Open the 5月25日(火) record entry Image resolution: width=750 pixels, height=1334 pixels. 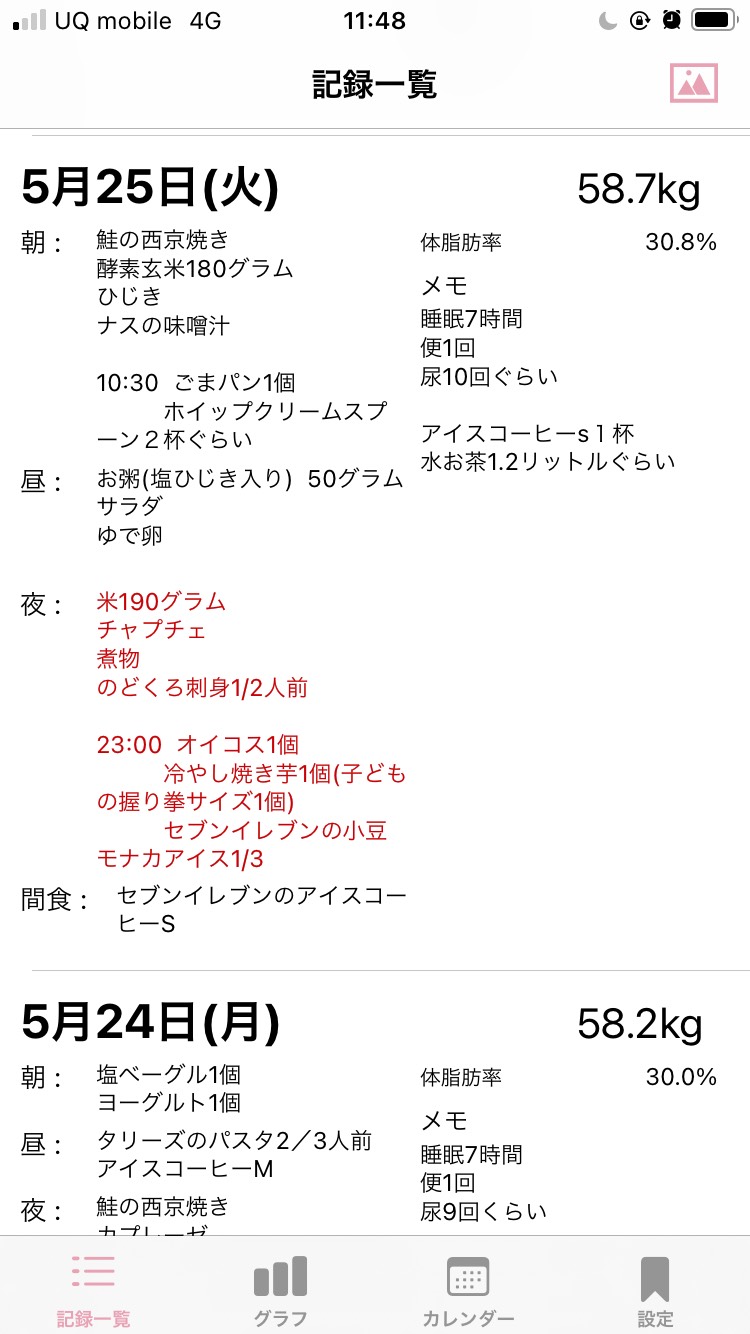[x=375, y=552]
